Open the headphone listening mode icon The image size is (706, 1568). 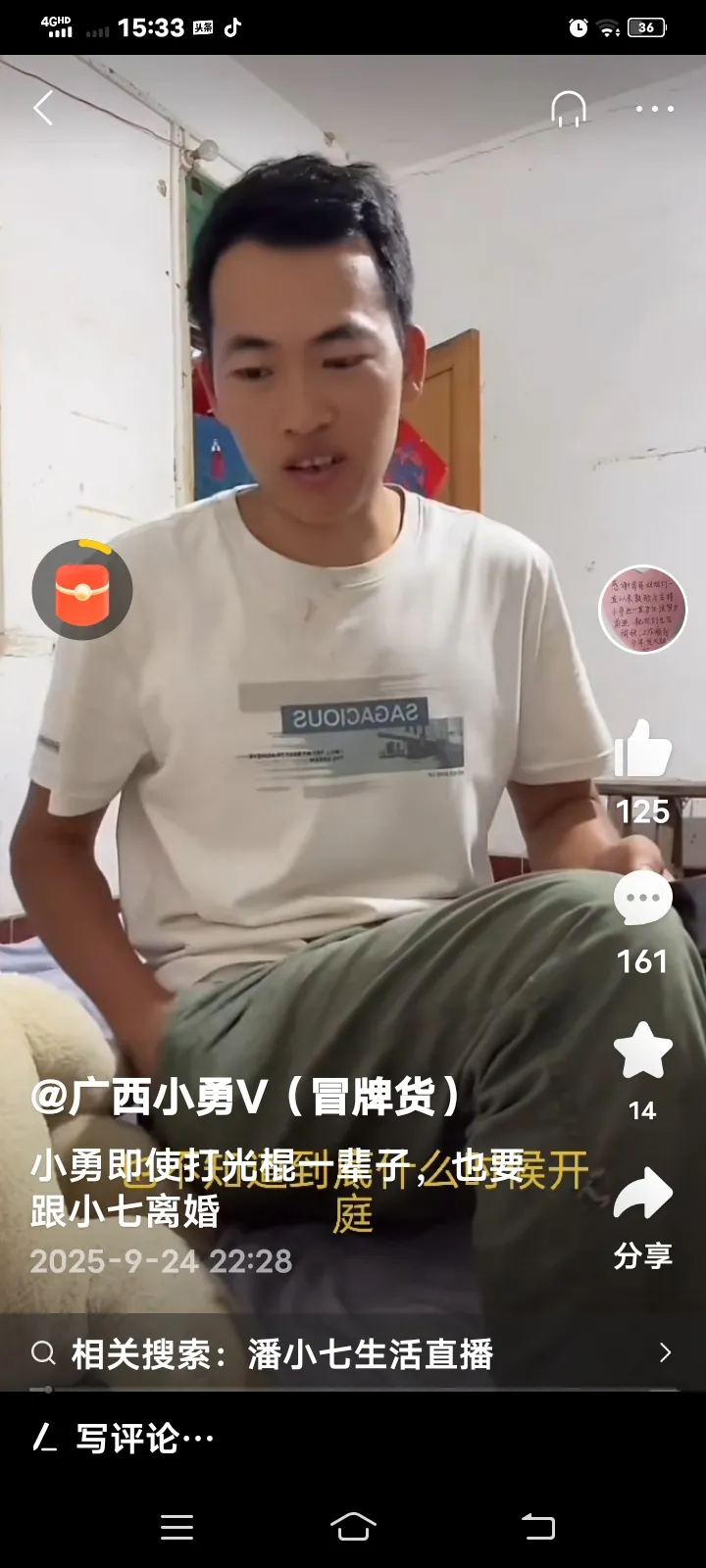pos(569,108)
